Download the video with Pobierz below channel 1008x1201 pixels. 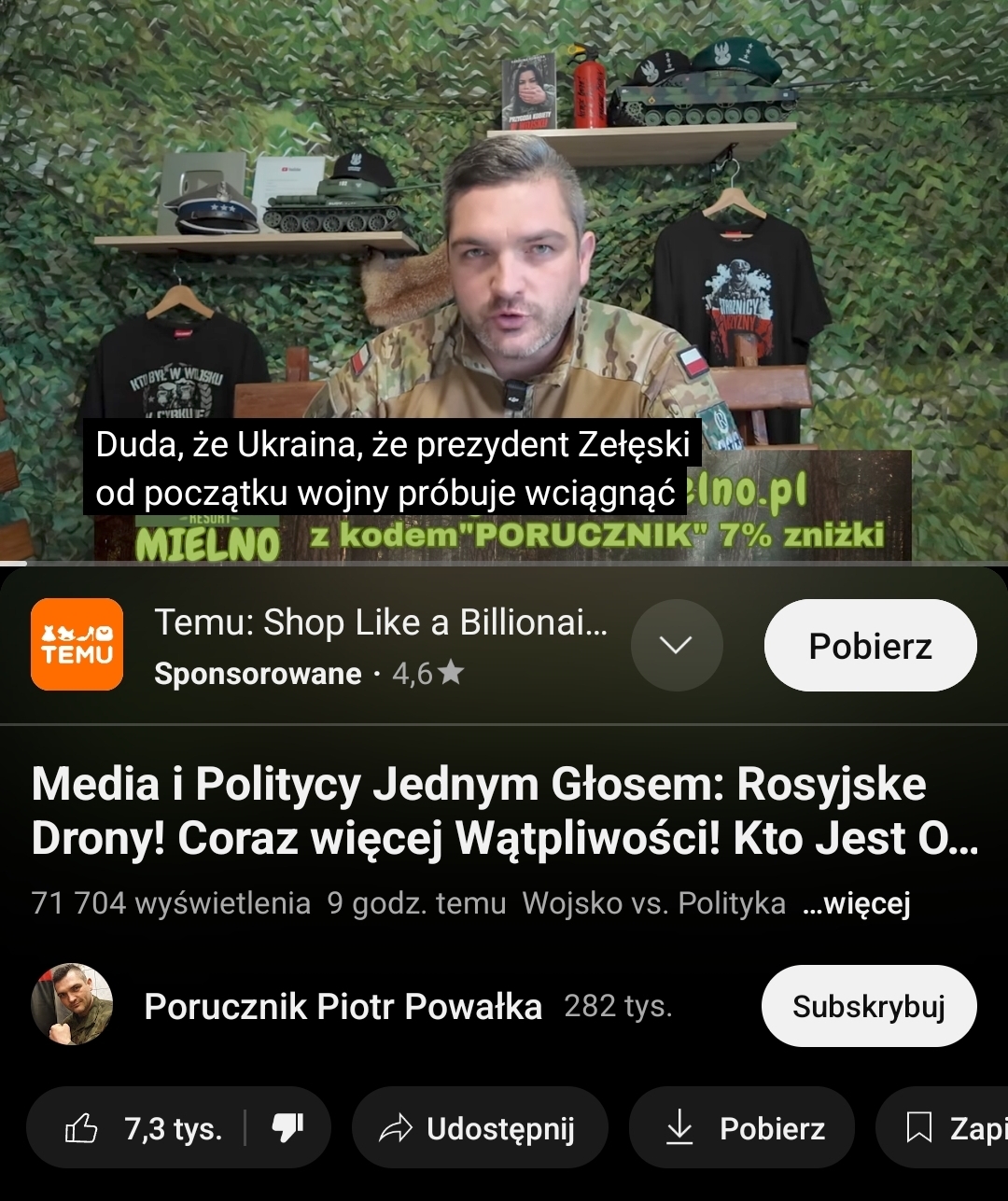tap(742, 1128)
